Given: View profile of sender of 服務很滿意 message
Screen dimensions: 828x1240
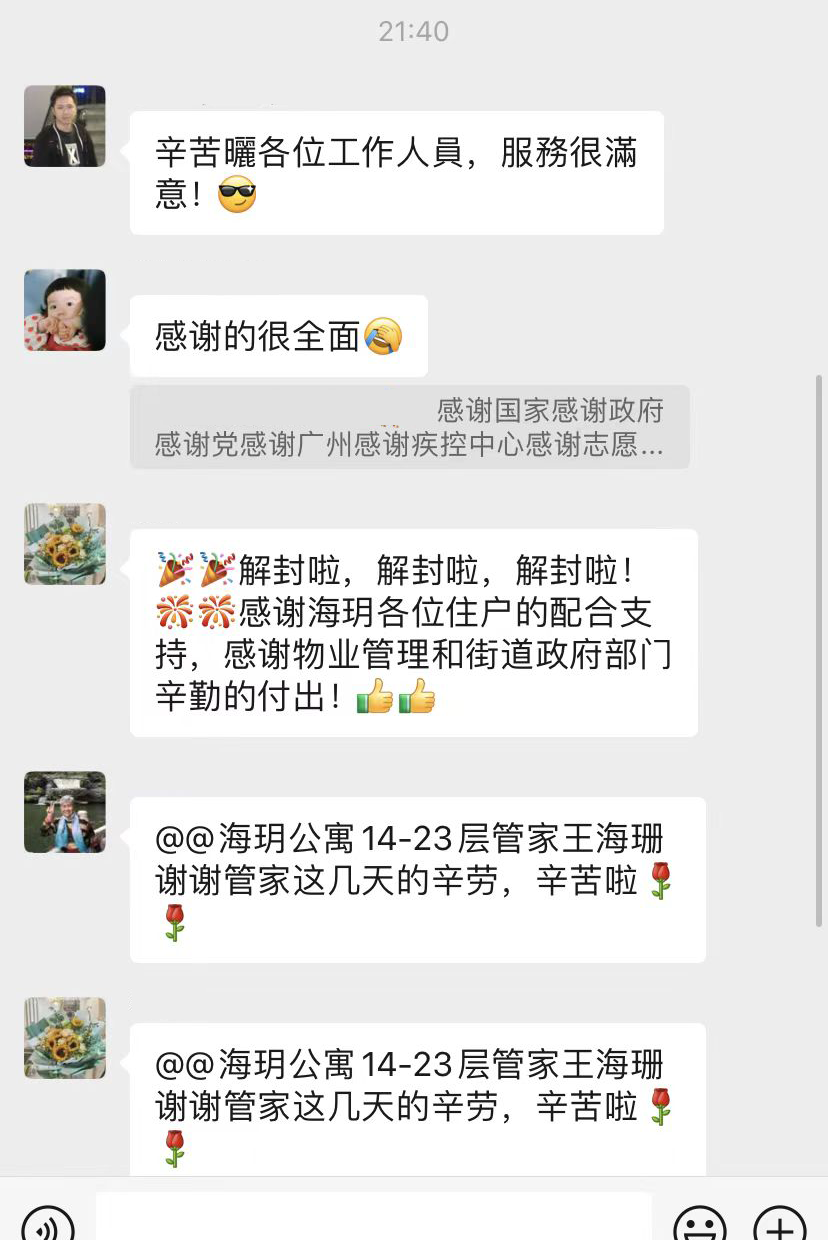Looking at the screenshot, I should pos(65,126).
